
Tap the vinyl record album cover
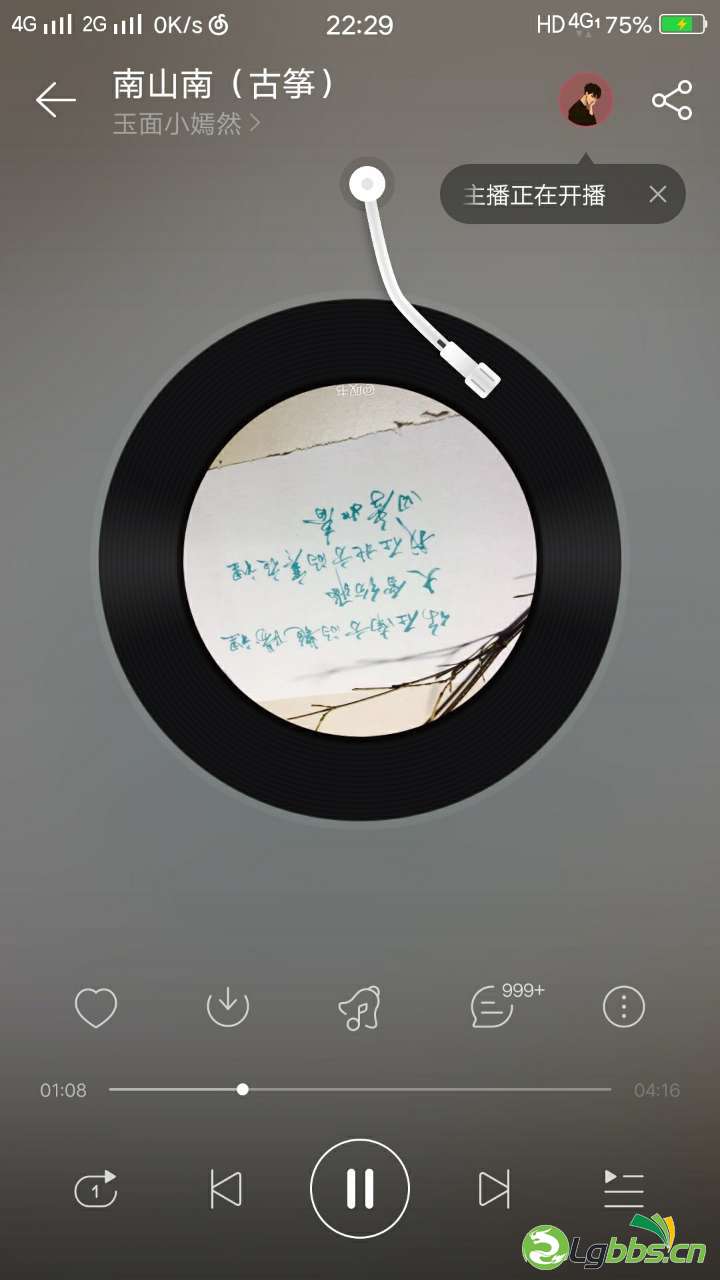[x=360, y=560]
